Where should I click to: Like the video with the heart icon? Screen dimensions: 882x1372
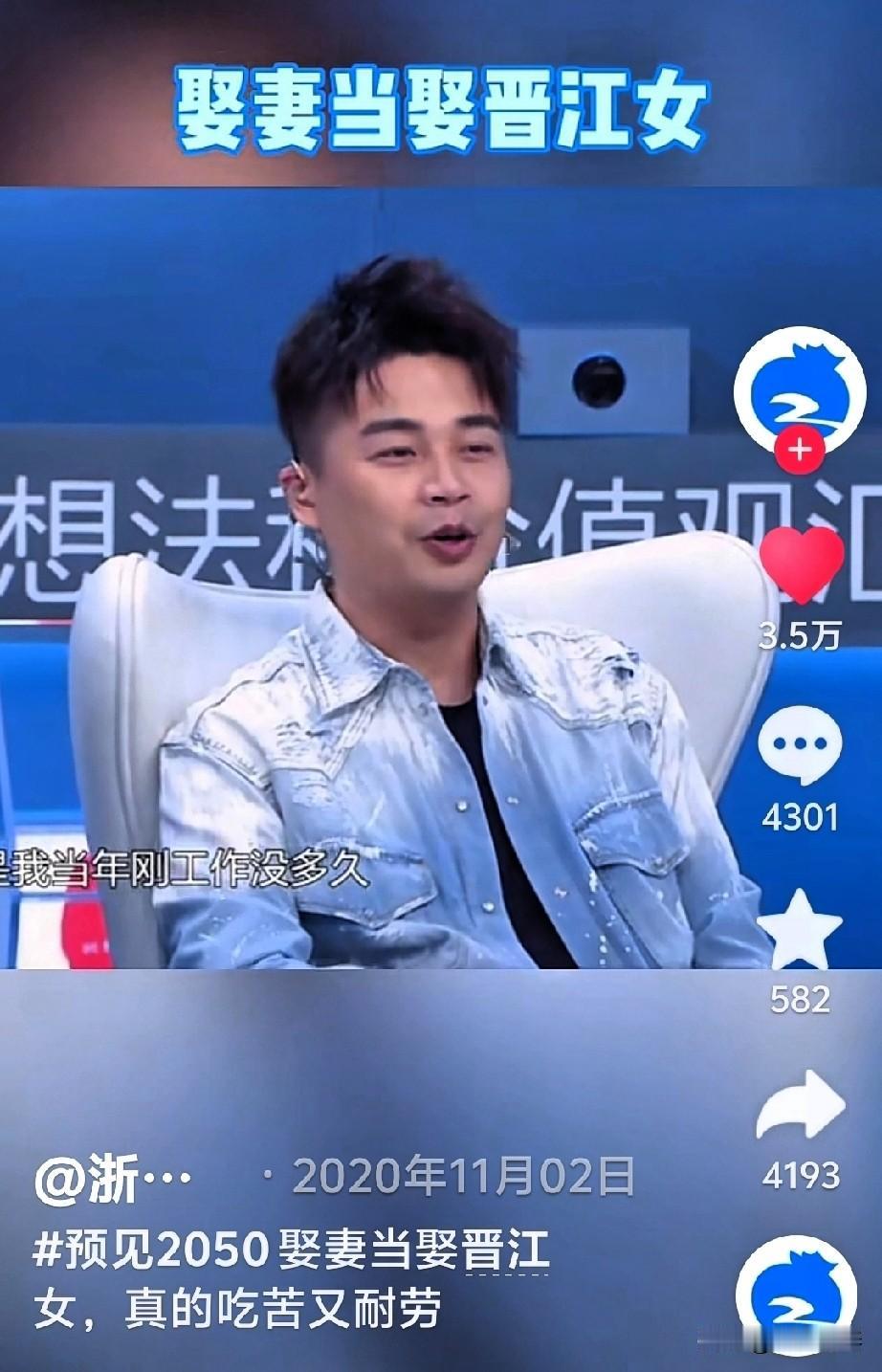[801, 564]
